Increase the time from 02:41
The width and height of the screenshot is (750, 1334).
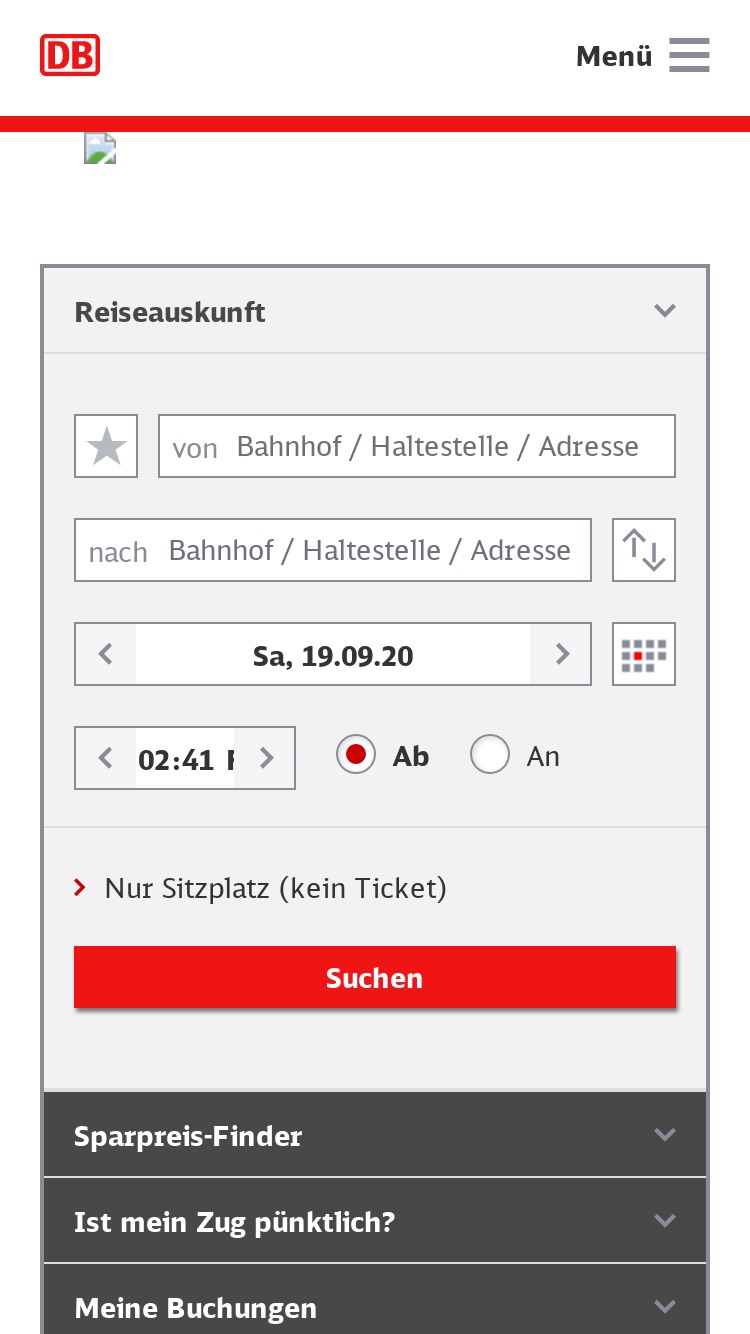click(x=265, y=758)
